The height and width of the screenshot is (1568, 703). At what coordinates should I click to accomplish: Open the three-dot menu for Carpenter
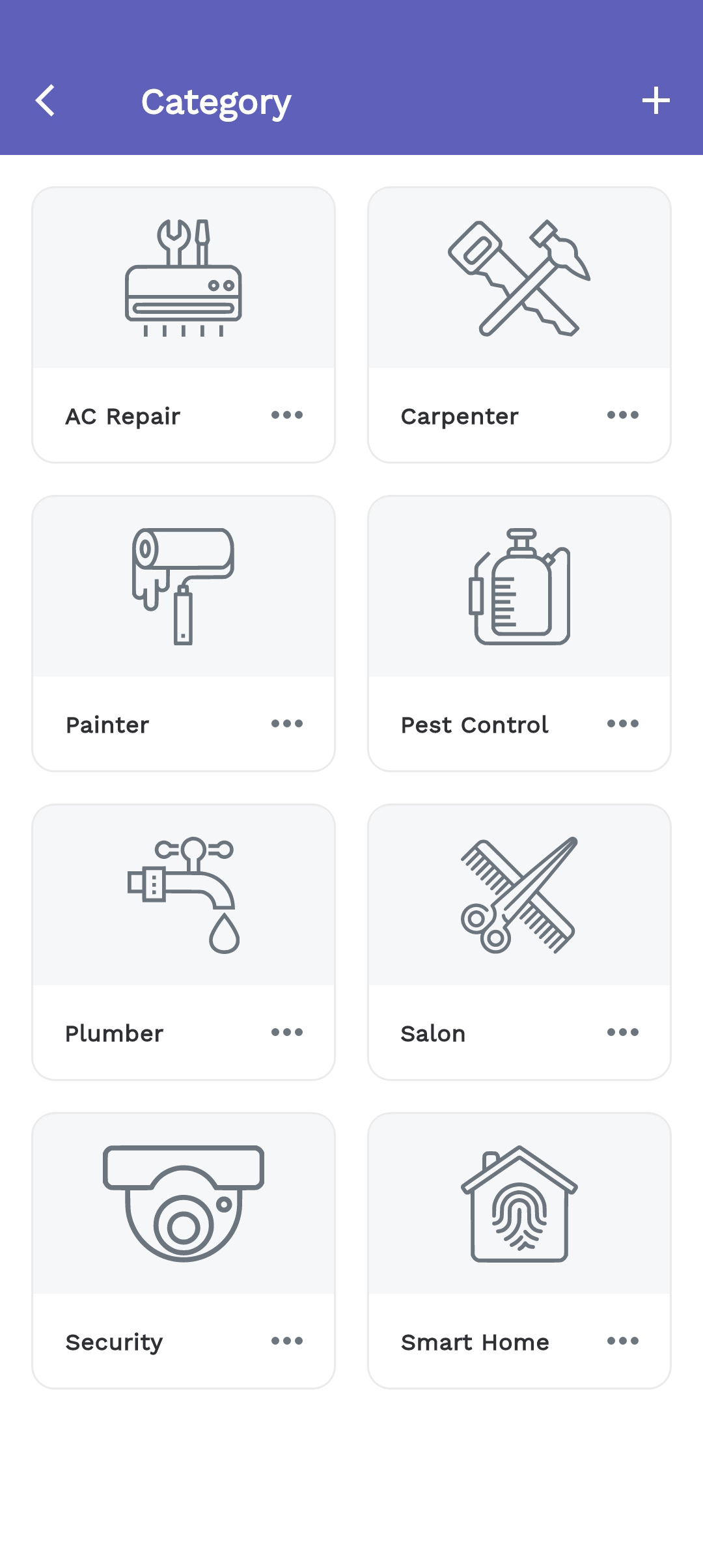[623, 415]
